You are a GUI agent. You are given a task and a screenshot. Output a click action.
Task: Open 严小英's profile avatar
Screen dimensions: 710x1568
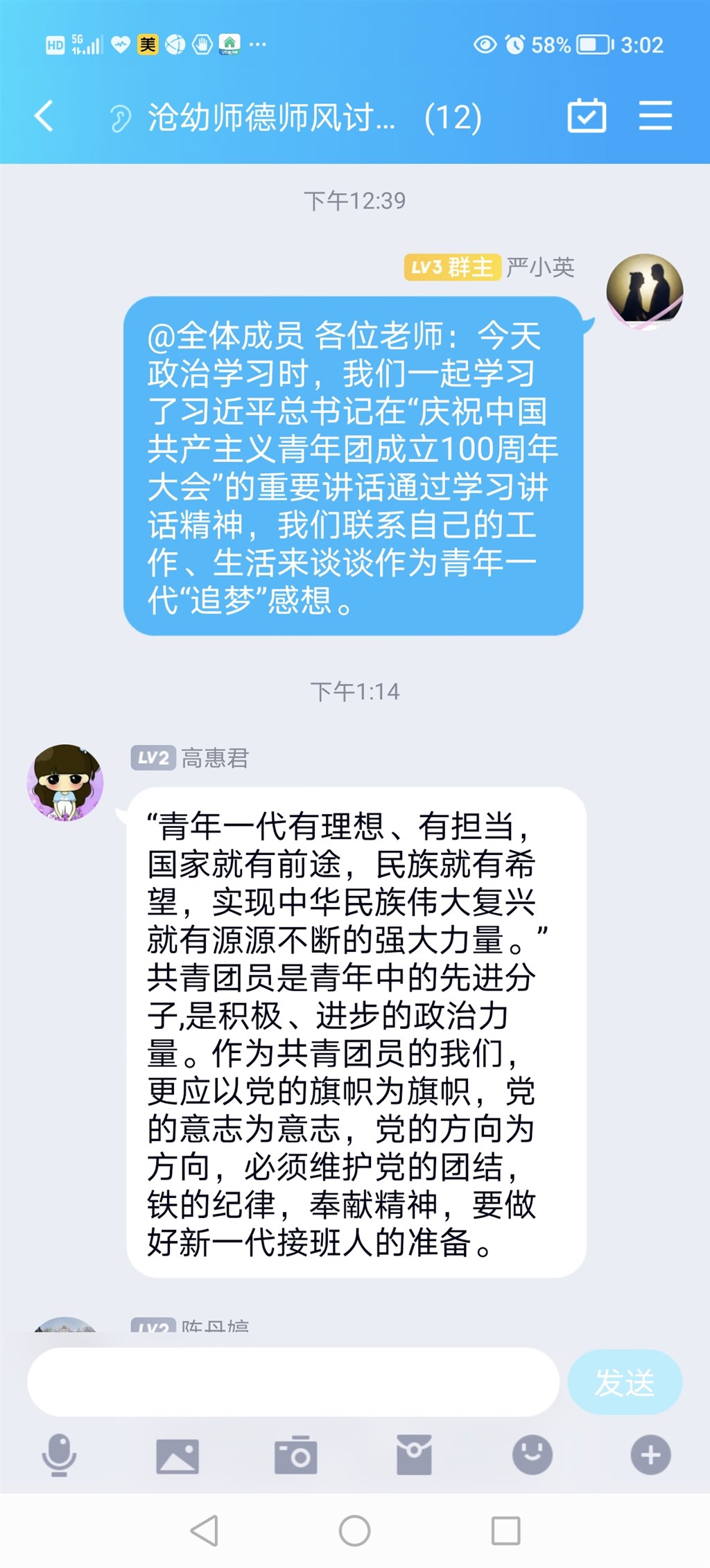tap(644, 291)
